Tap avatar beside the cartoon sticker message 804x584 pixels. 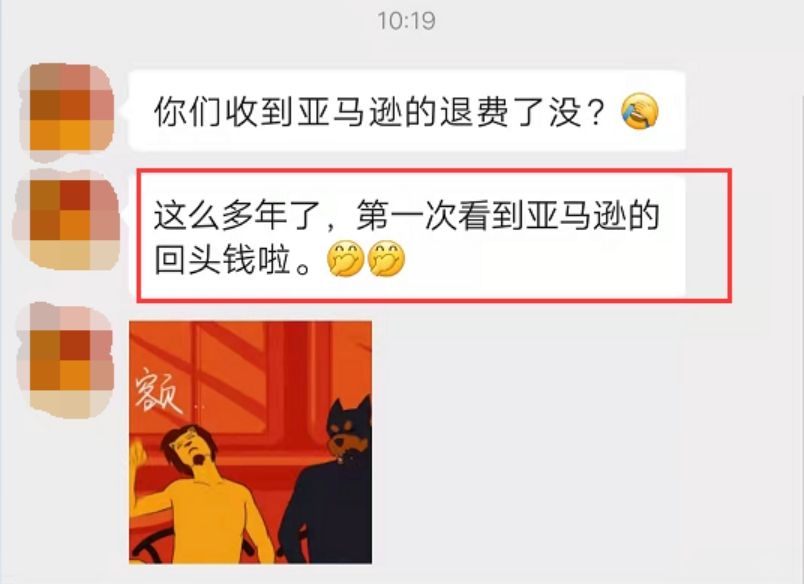point(66,359)
